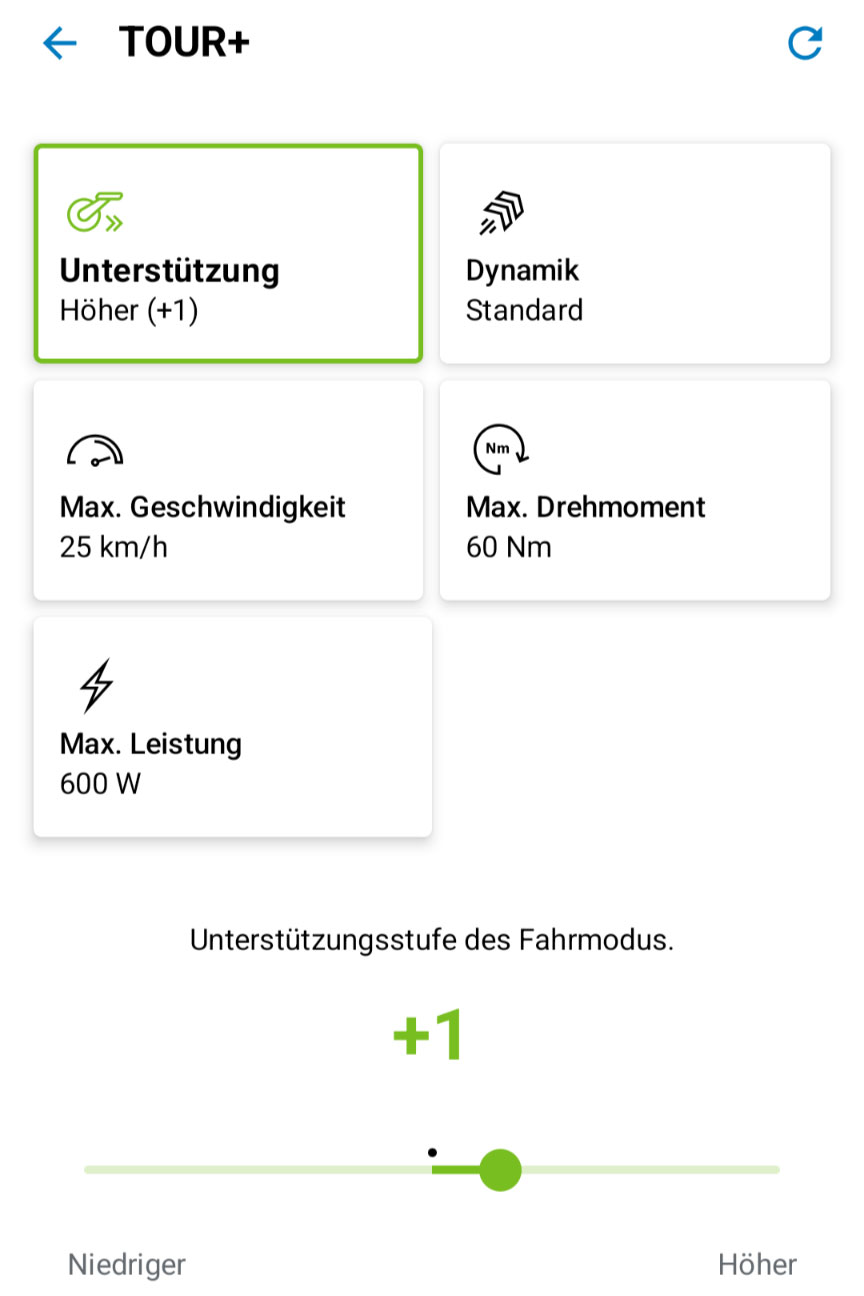Select the Unterstützung card
The width and height of the screenshot is (864, 1296).
228,253
